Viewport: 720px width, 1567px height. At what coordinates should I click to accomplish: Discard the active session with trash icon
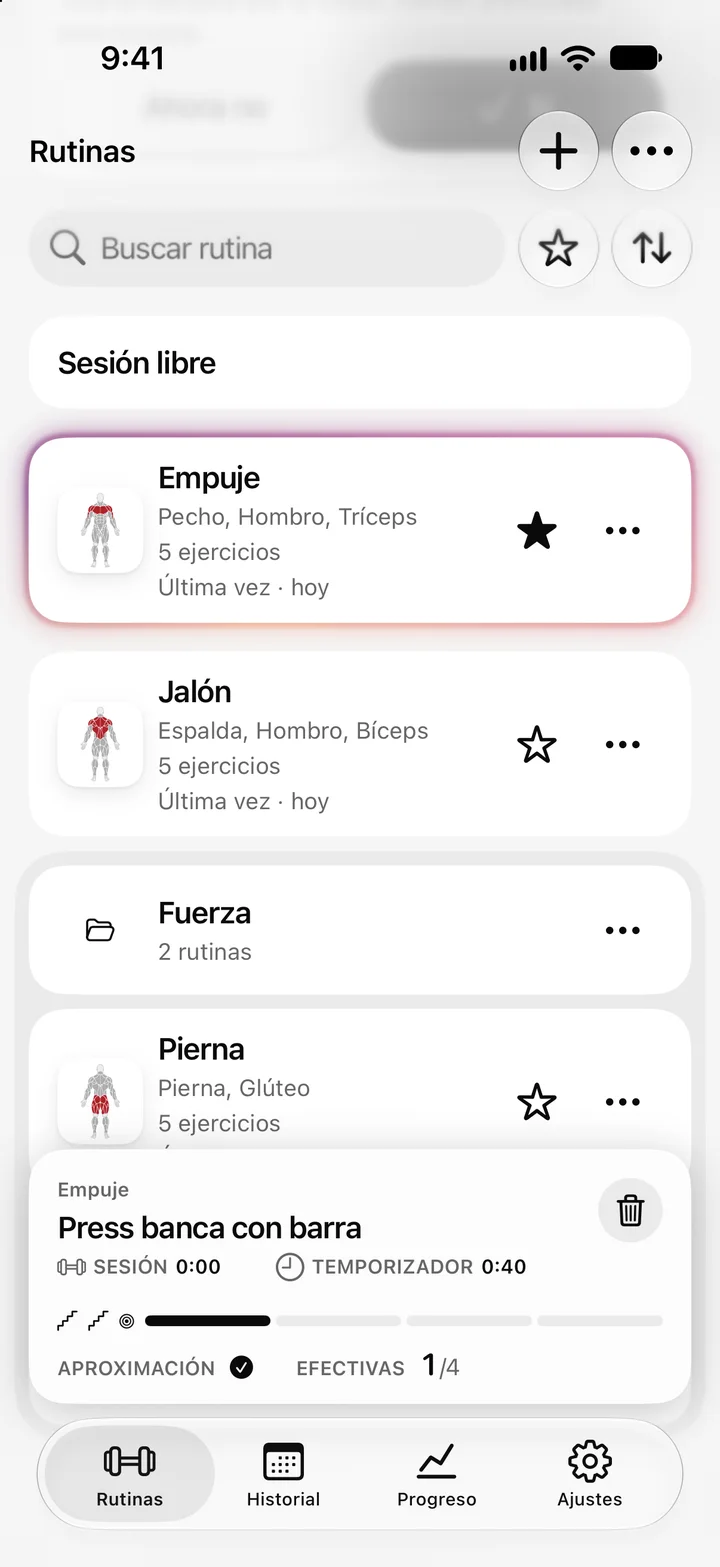click(630, 1211)
